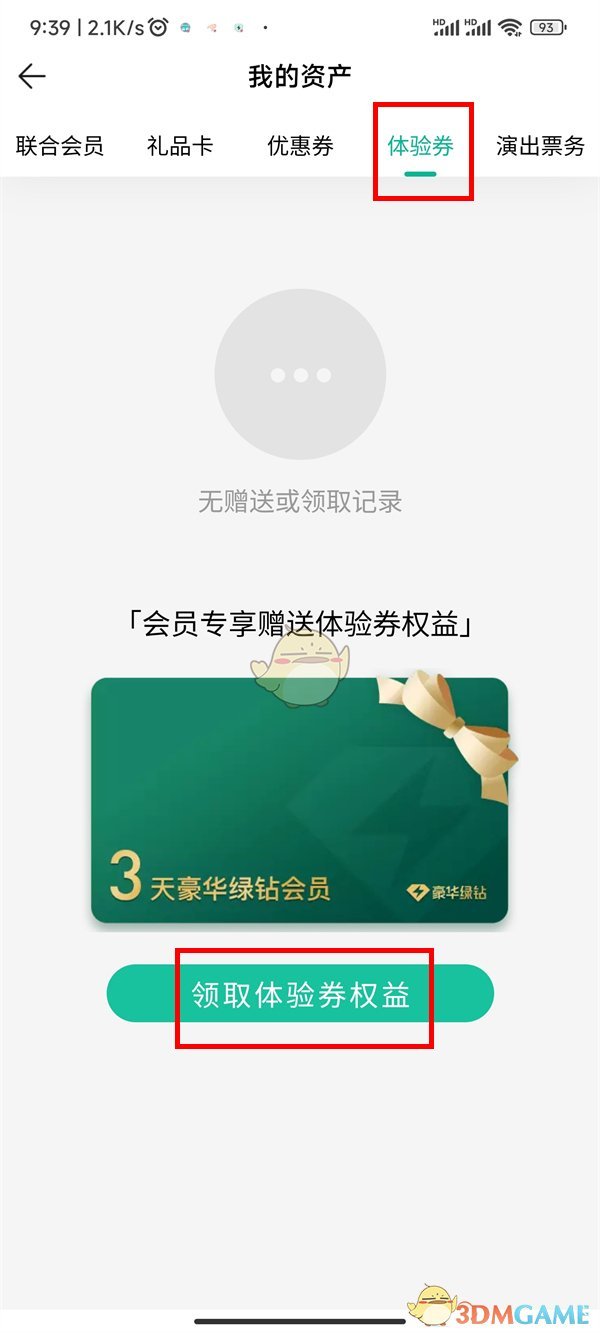This screenshot has width=600, height=1333.
Task: Switch to the 联合会员 tab
Action: 60,146
